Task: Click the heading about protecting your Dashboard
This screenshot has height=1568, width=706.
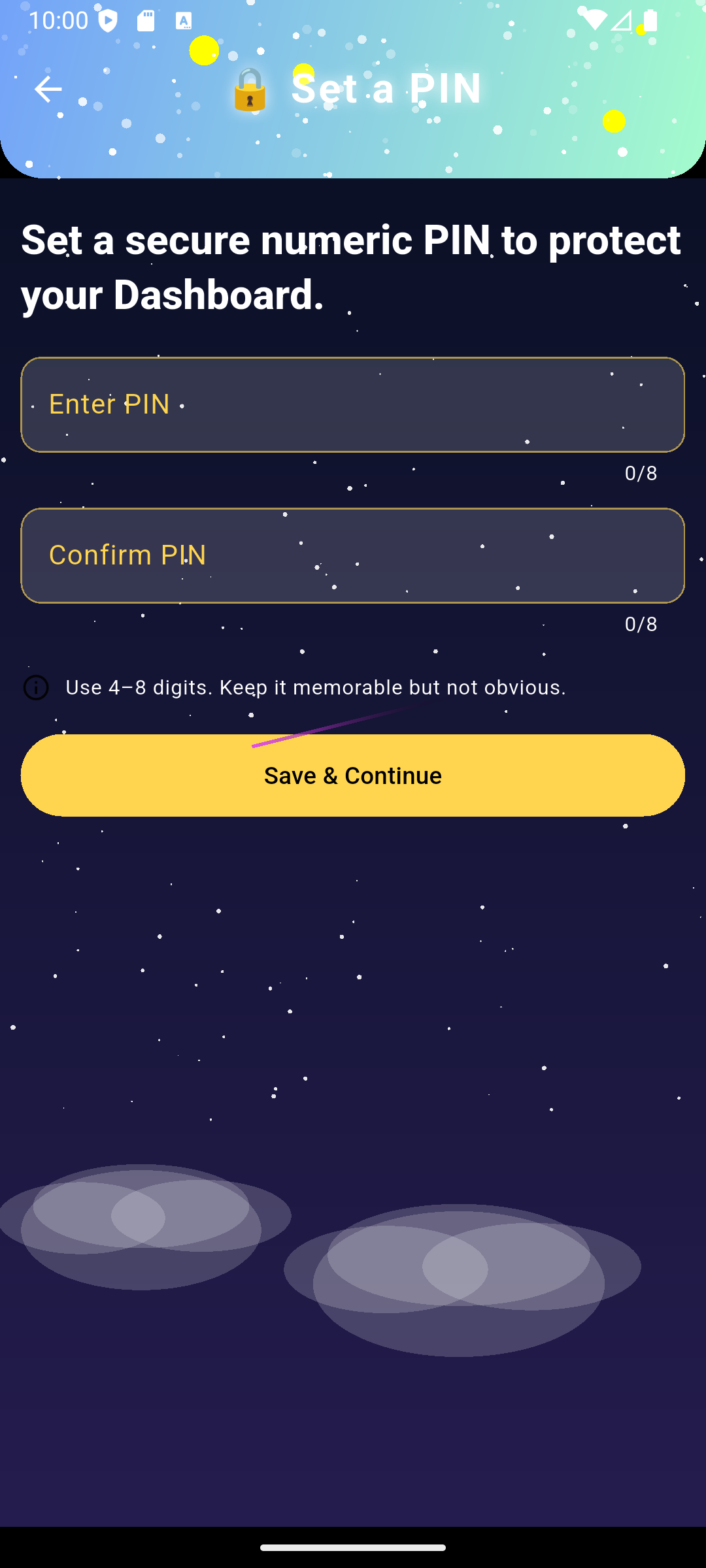Action: 351,268
